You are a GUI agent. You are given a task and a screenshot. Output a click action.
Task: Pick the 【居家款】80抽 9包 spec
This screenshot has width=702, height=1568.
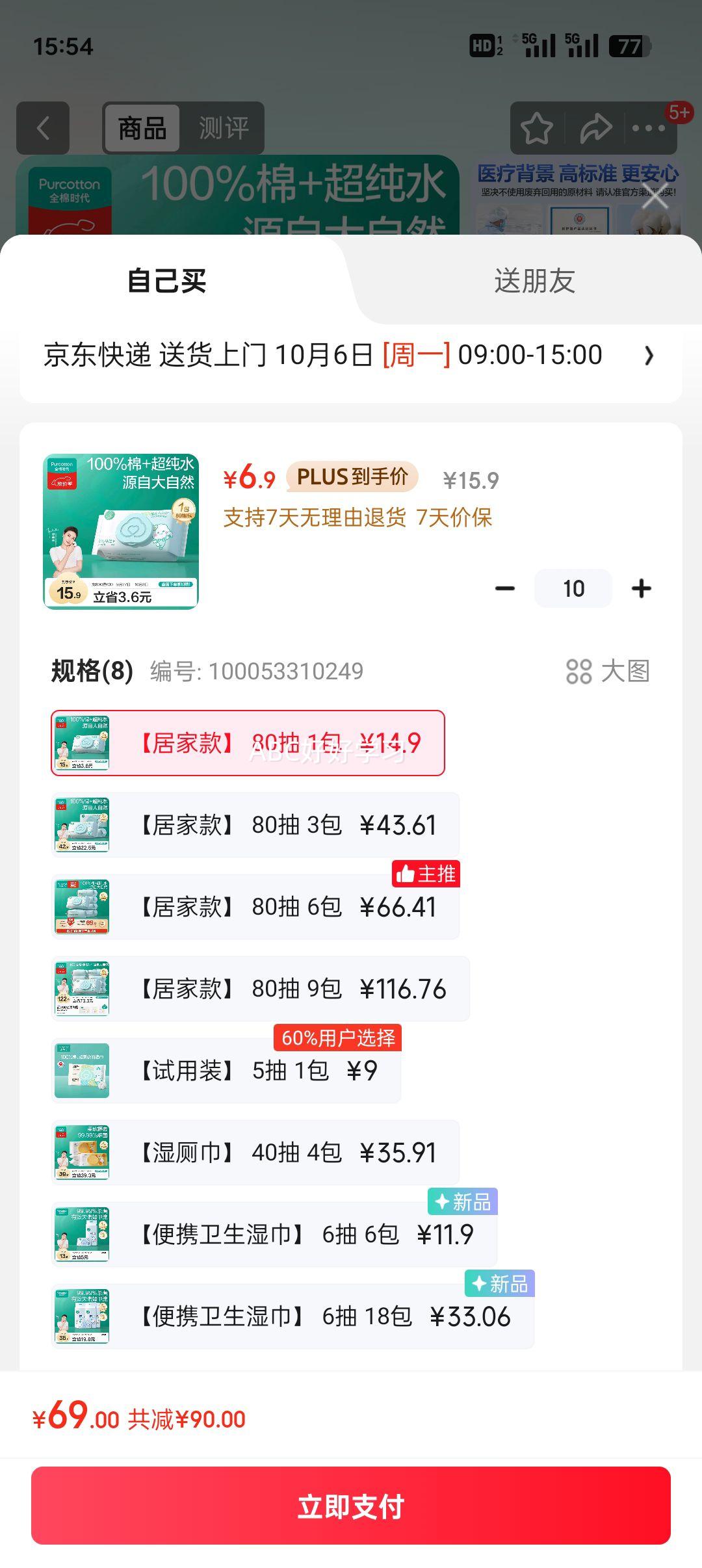coord(260,989)
